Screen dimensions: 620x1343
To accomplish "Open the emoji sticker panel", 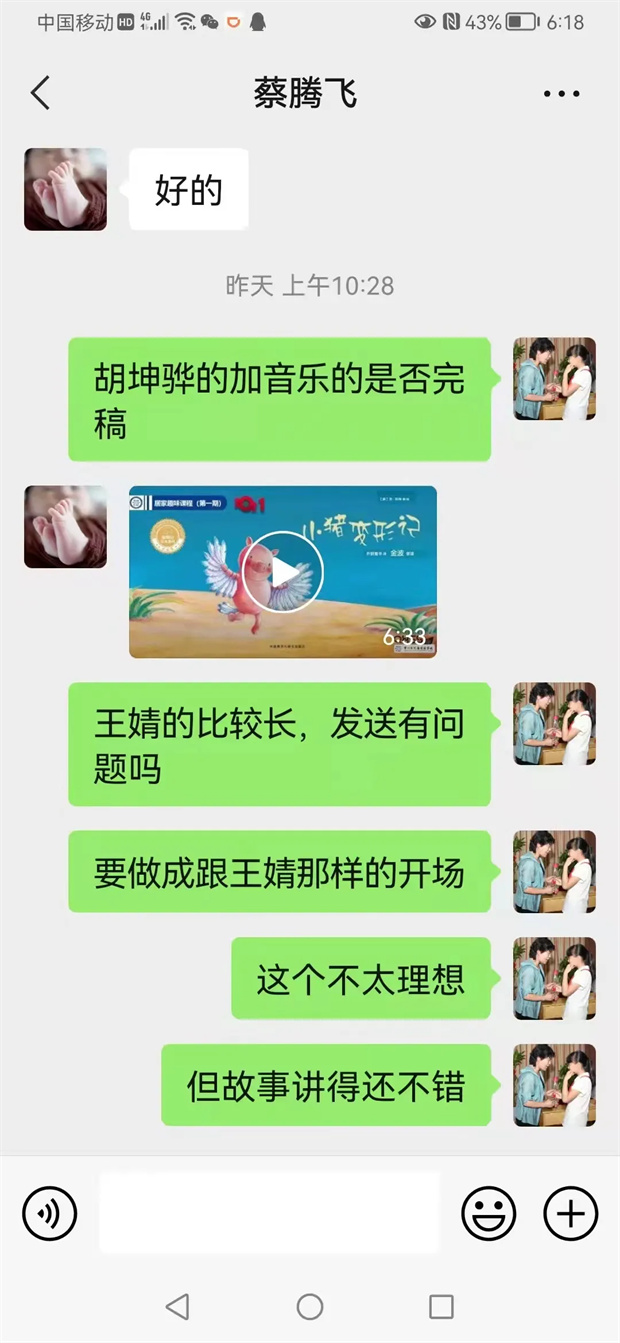I will tap(489, 1214).
